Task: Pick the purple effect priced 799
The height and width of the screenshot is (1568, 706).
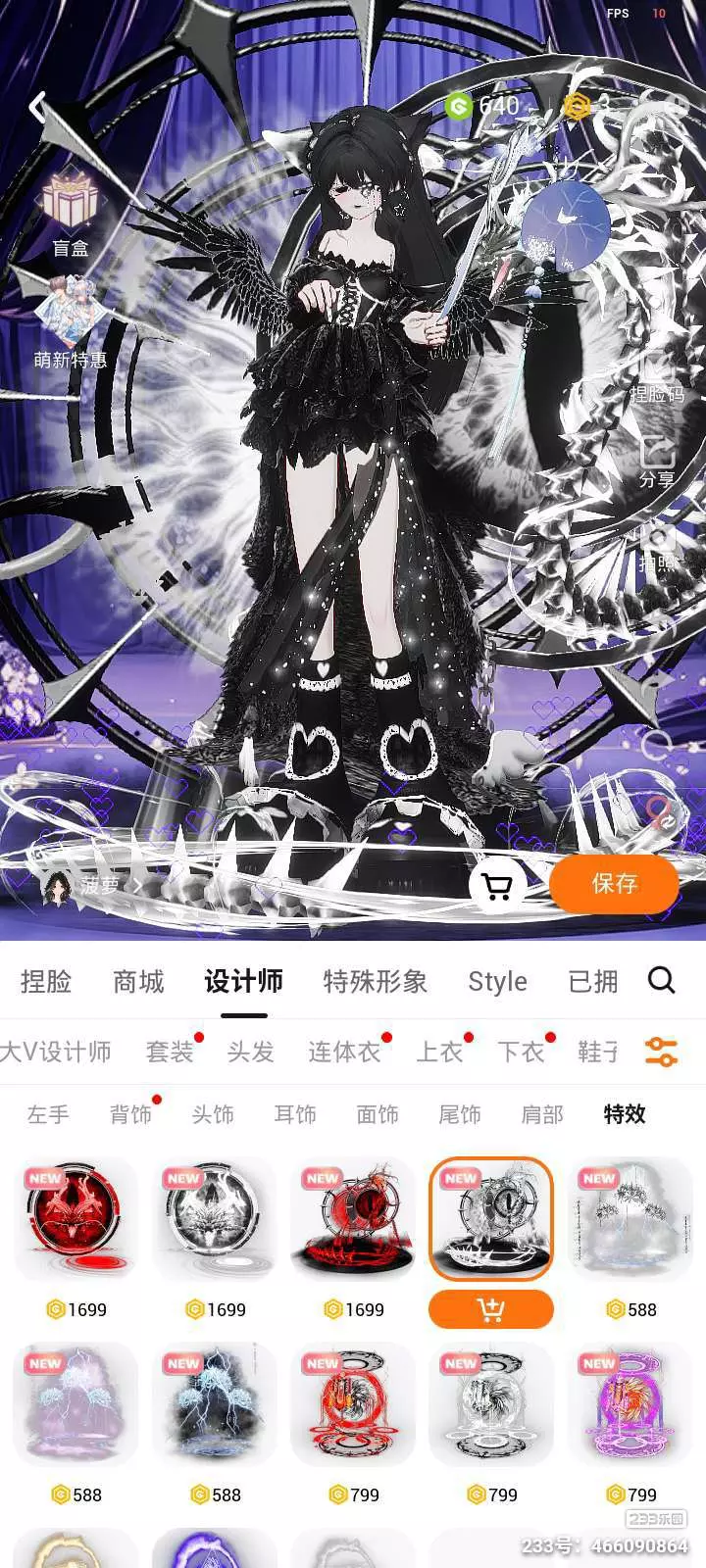Action: pyautogui.click(x=630, y=1404)
